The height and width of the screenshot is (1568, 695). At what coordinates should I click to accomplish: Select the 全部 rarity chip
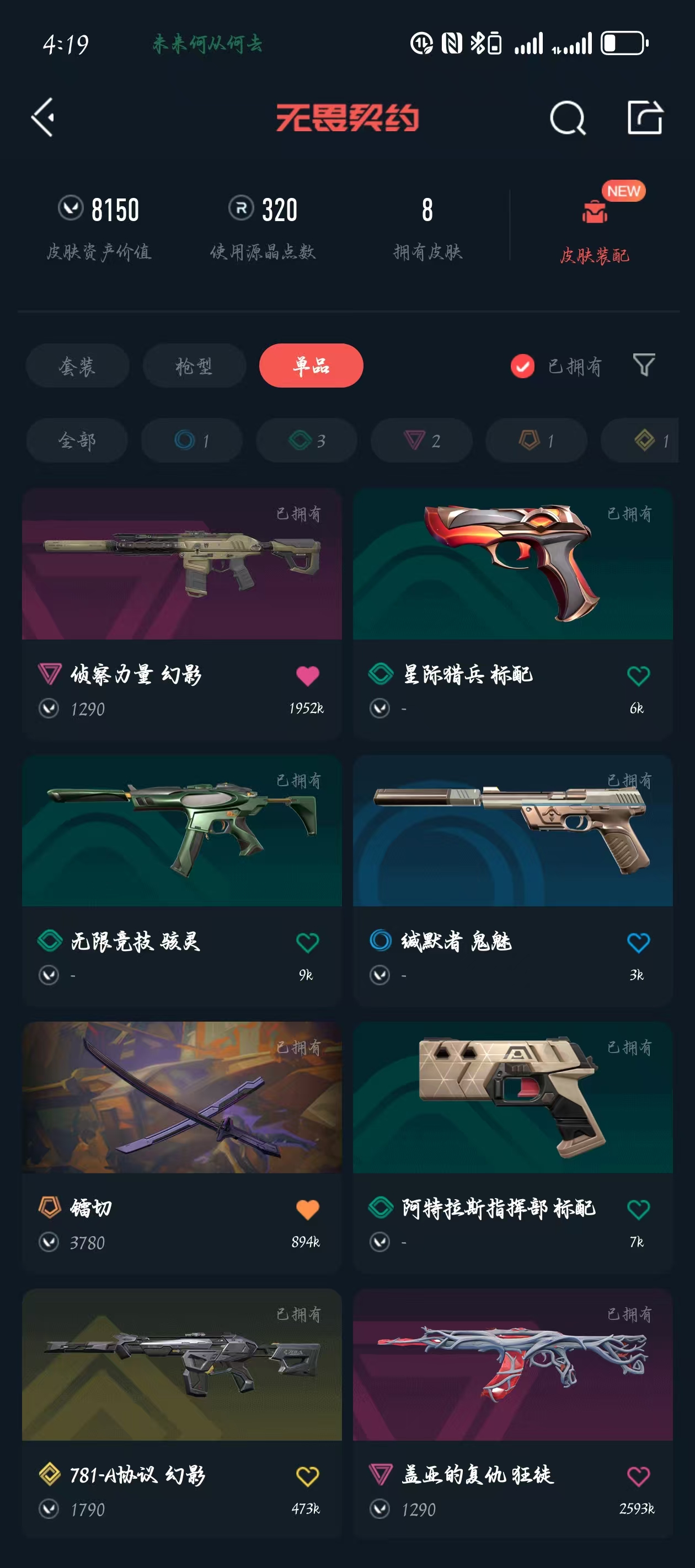(x=77, y=440)
